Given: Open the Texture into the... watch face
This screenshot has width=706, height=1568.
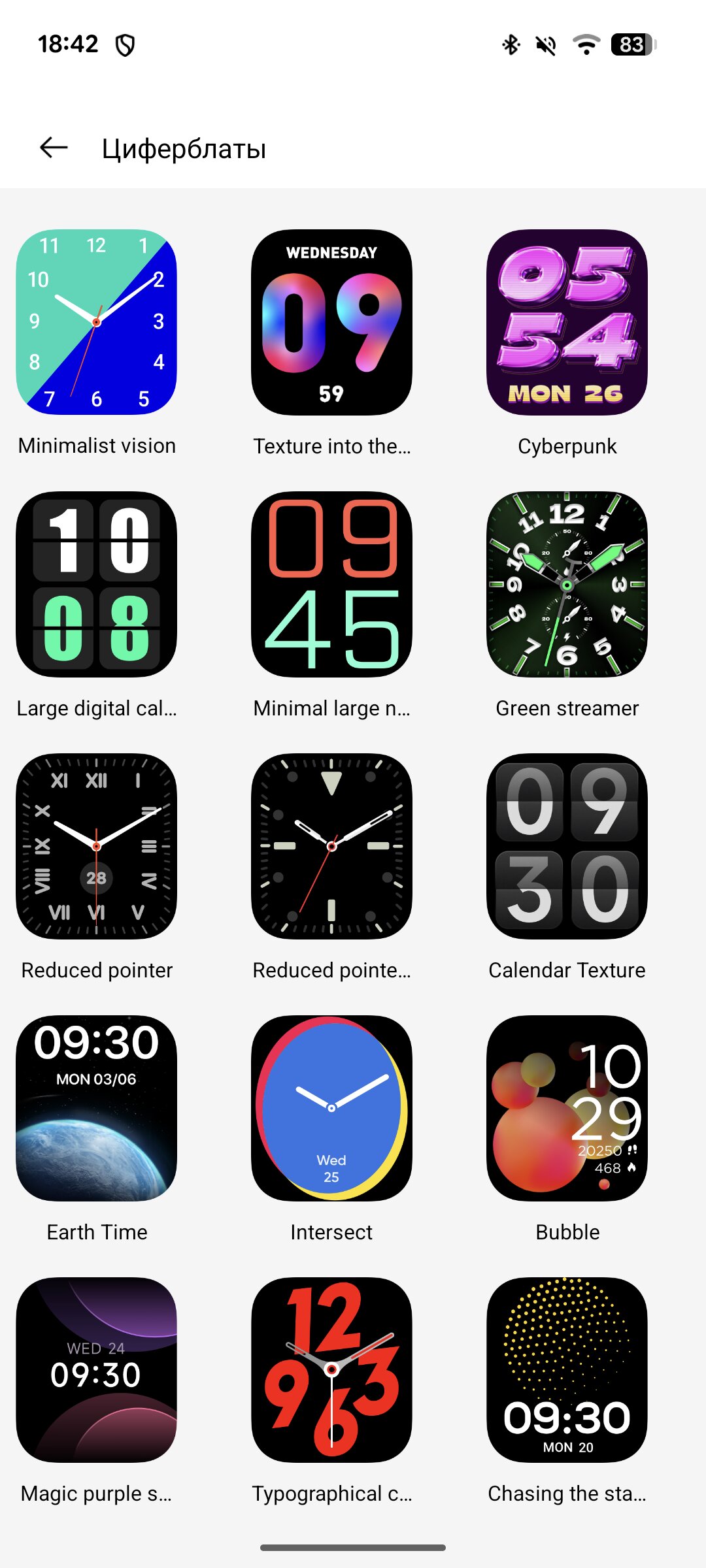Looking at the screenshot, I should [x=331, y=322].
